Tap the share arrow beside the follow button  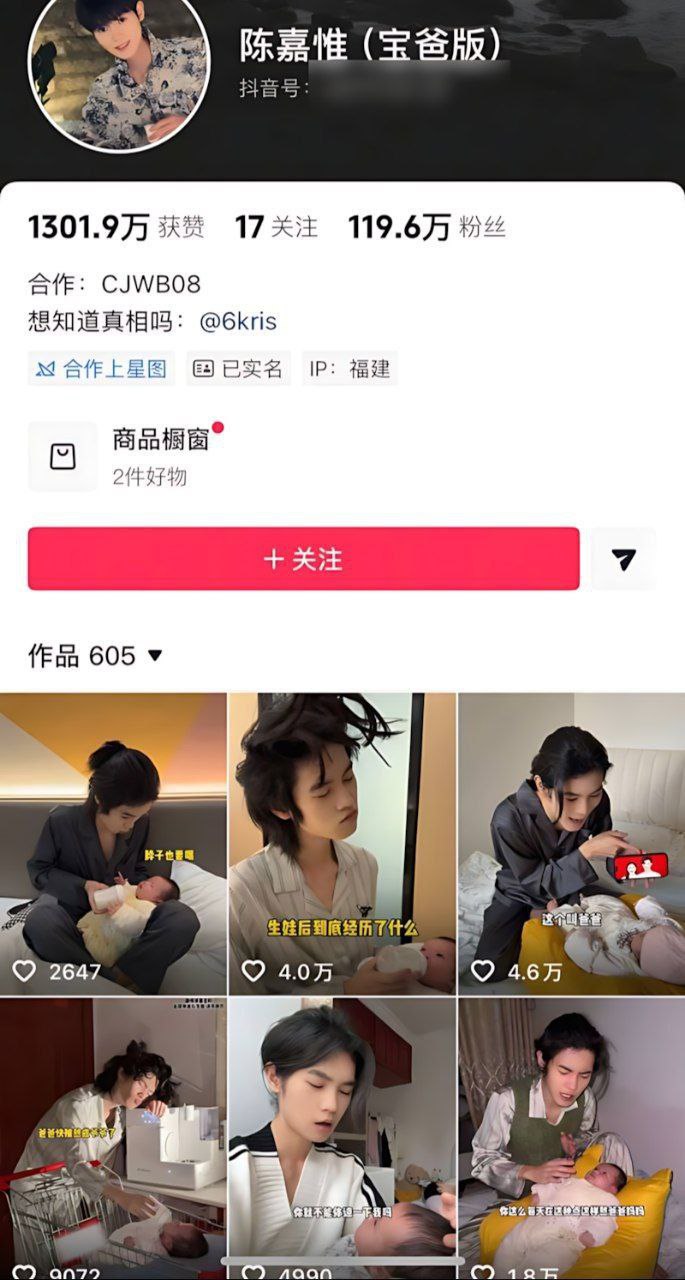[x=623, y=559]
